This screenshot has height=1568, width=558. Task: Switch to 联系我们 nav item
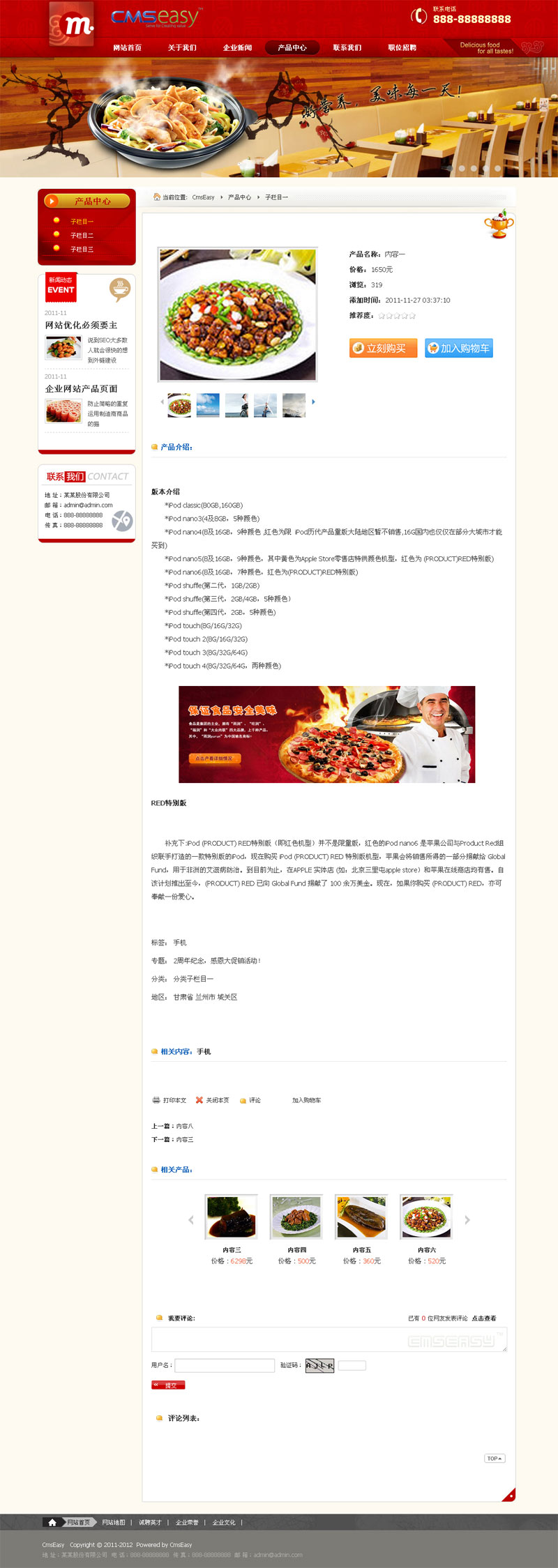point(347,47)
